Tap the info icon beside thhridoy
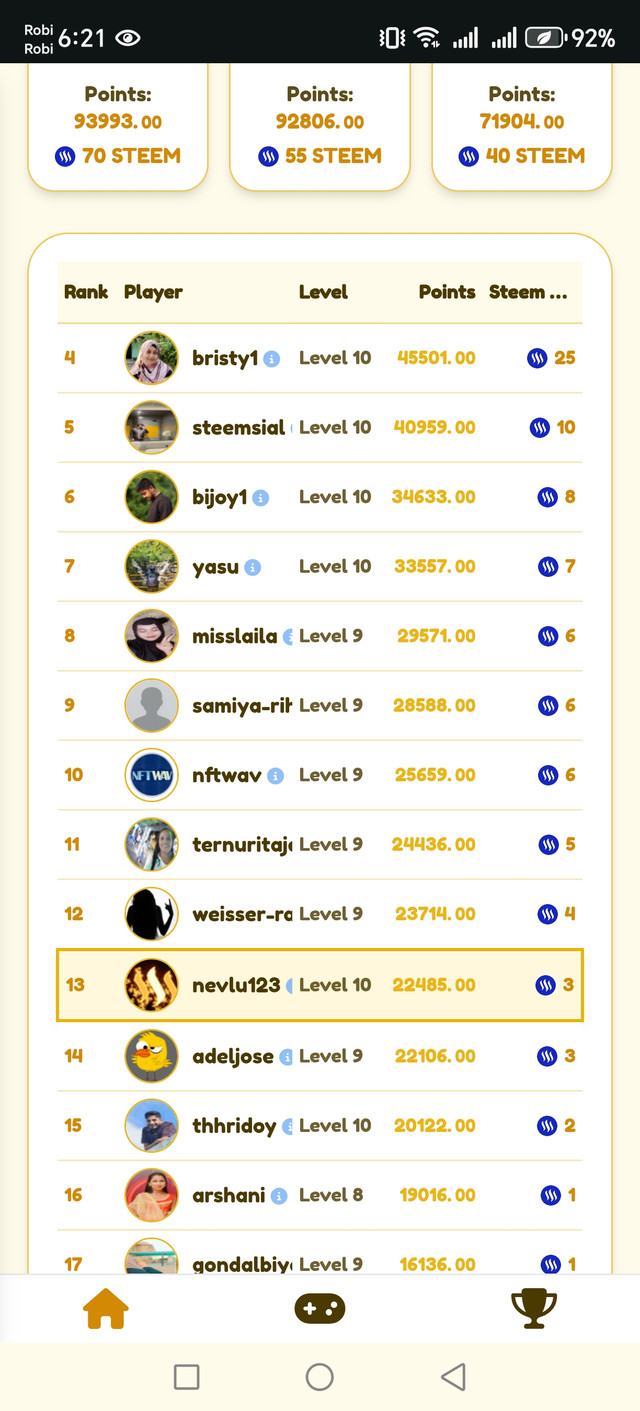 (288, 1126)
